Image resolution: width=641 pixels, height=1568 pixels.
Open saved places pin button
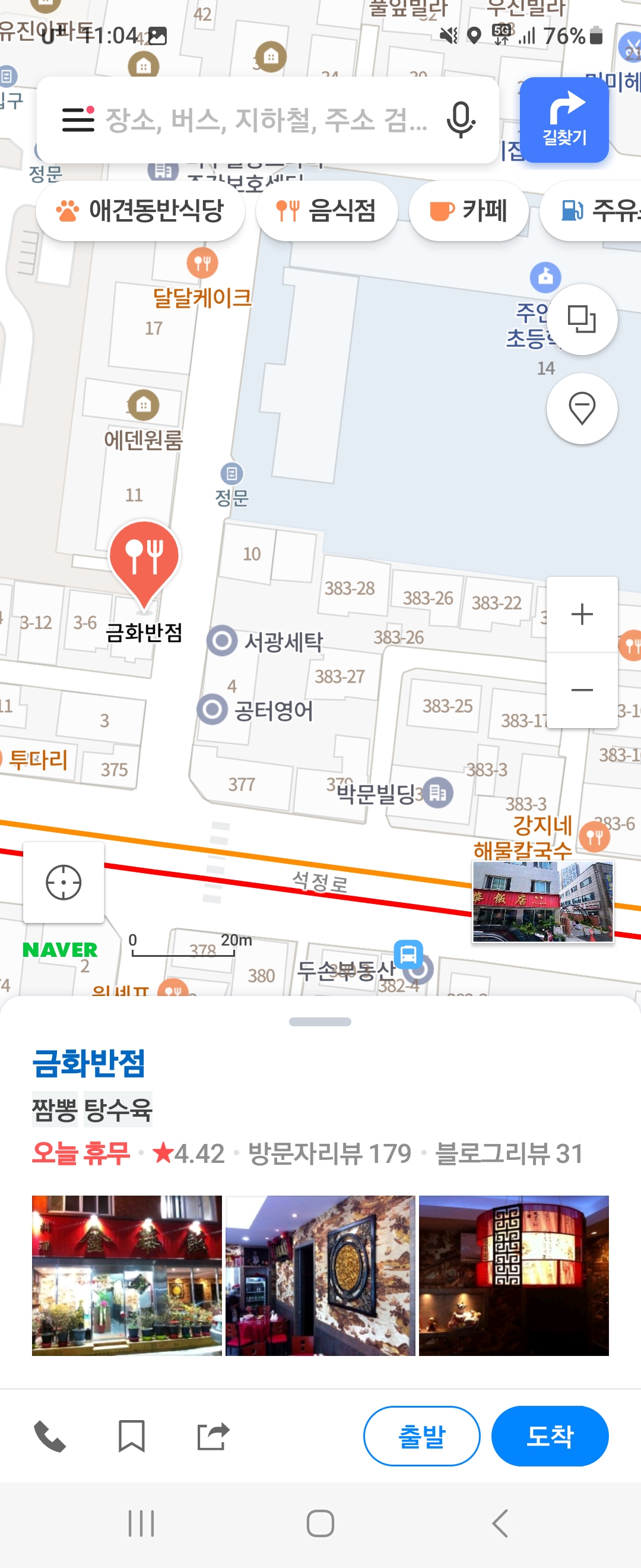click(582, 409)
